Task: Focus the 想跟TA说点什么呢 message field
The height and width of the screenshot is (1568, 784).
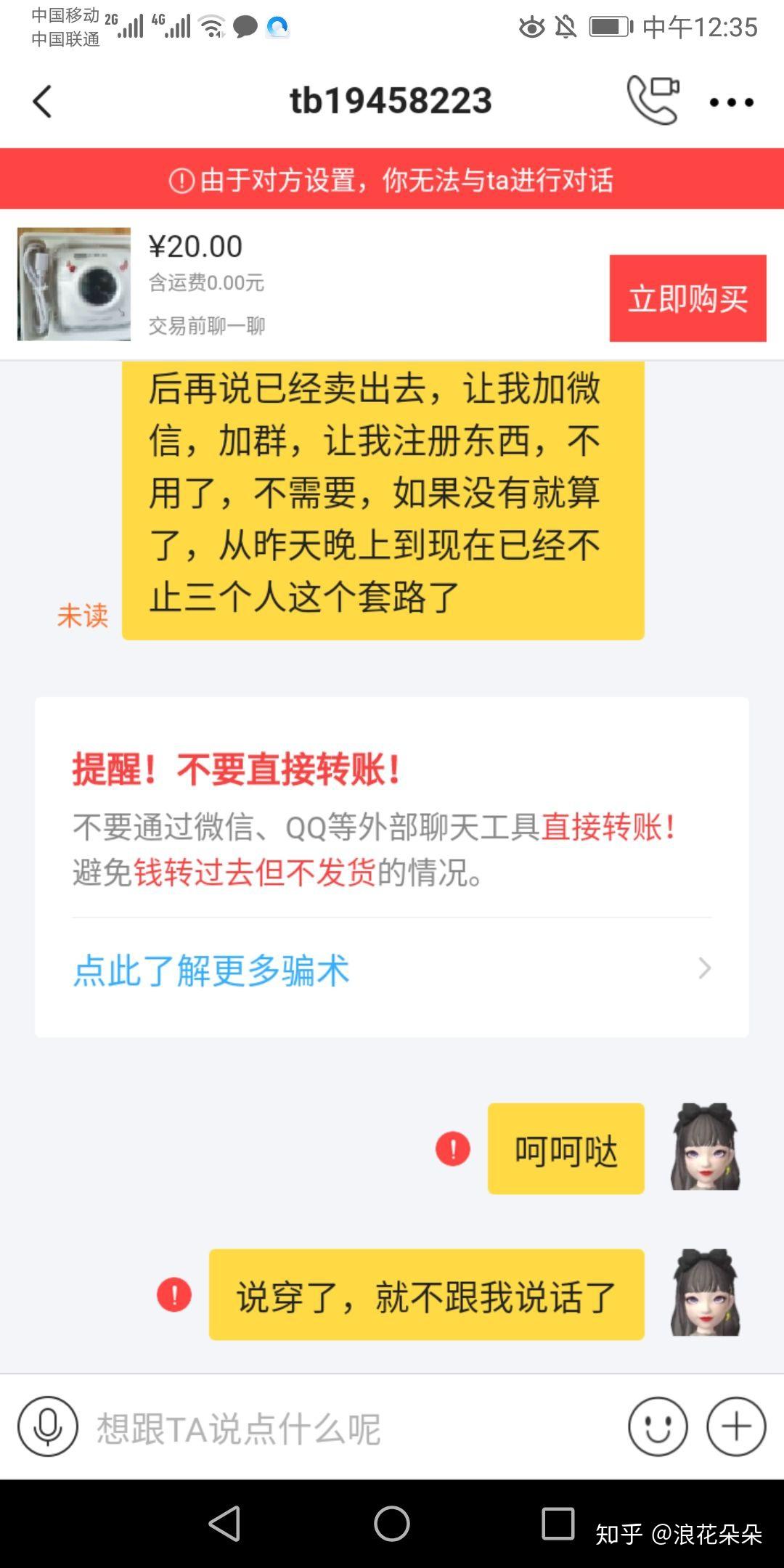Action: (348, 1429)
